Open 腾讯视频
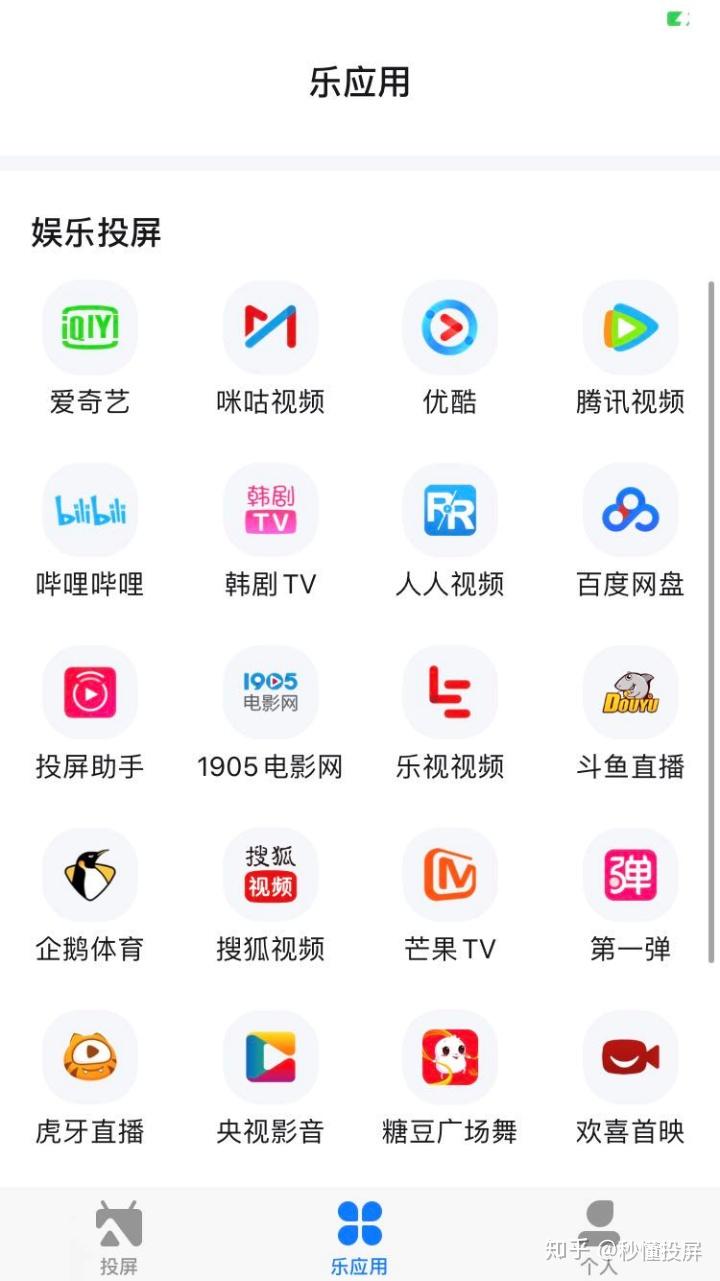The width and height of the screenshot is (720, 1281). tap(630, 328)
